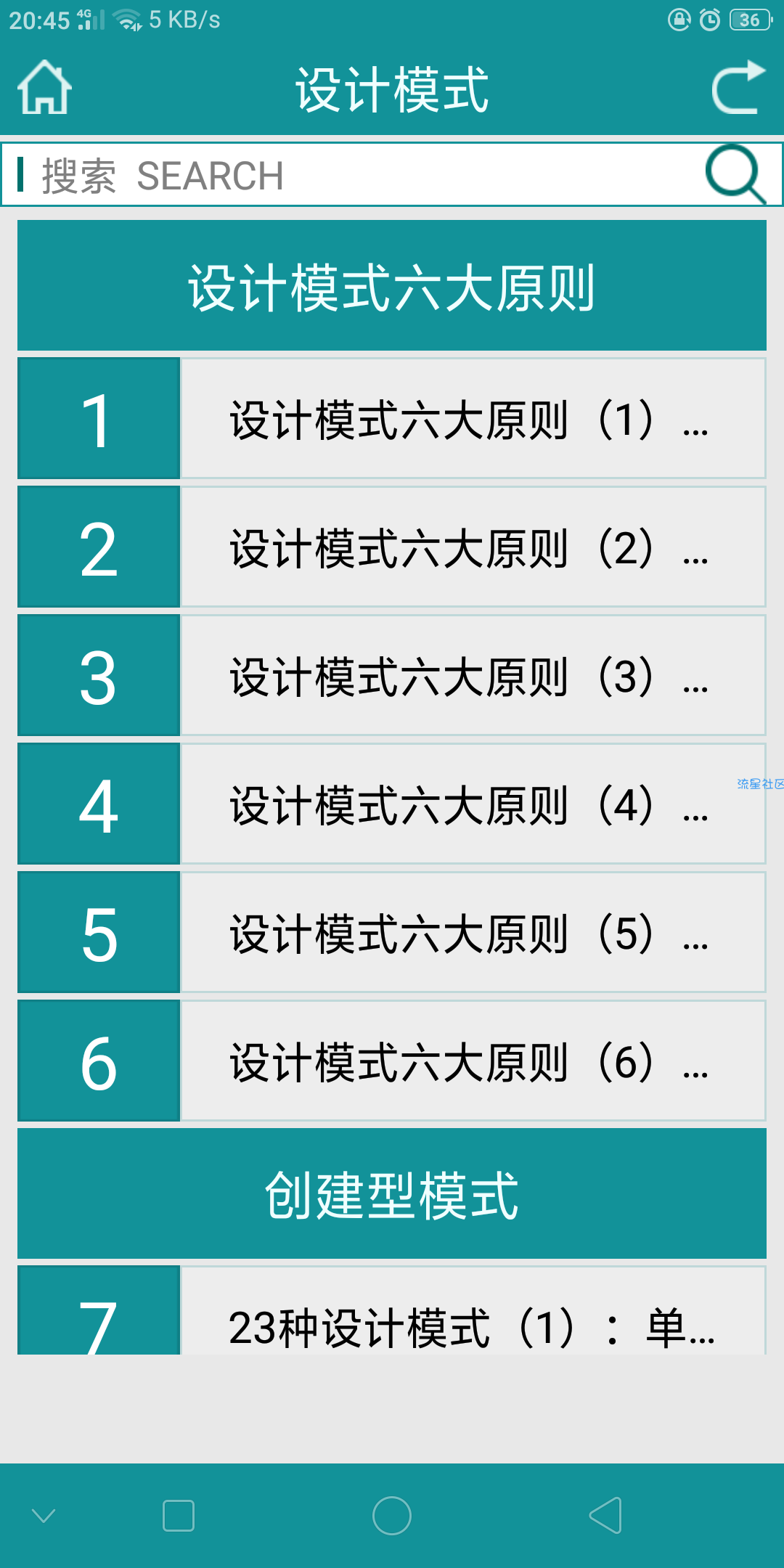Screen dimensions: 784x1568
Task: Tap the system back button
Action: [x=605, y=1516]
